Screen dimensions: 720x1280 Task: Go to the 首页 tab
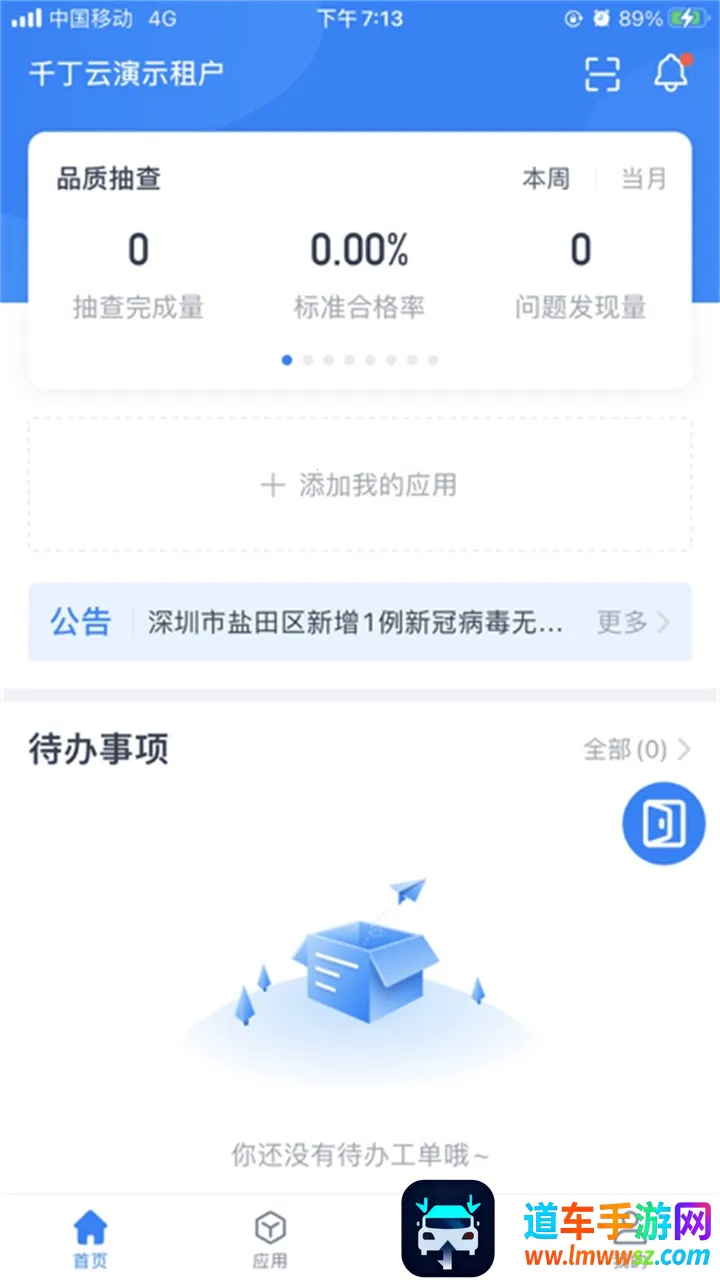click(x=90, y=1238)
